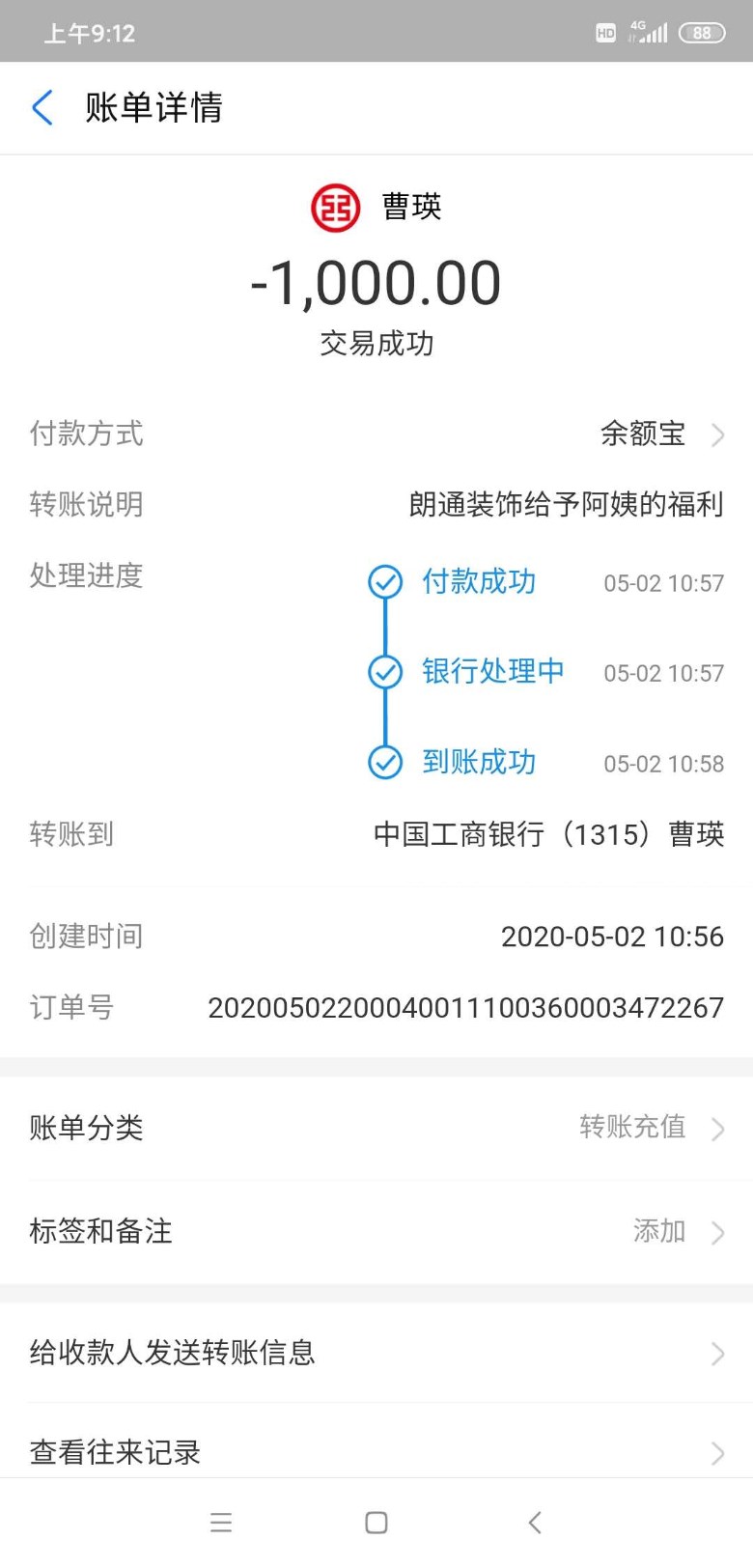Open recent apps from the navigation bar
The width and height of the screenshot is (753, 1568).
[221, 1523]
